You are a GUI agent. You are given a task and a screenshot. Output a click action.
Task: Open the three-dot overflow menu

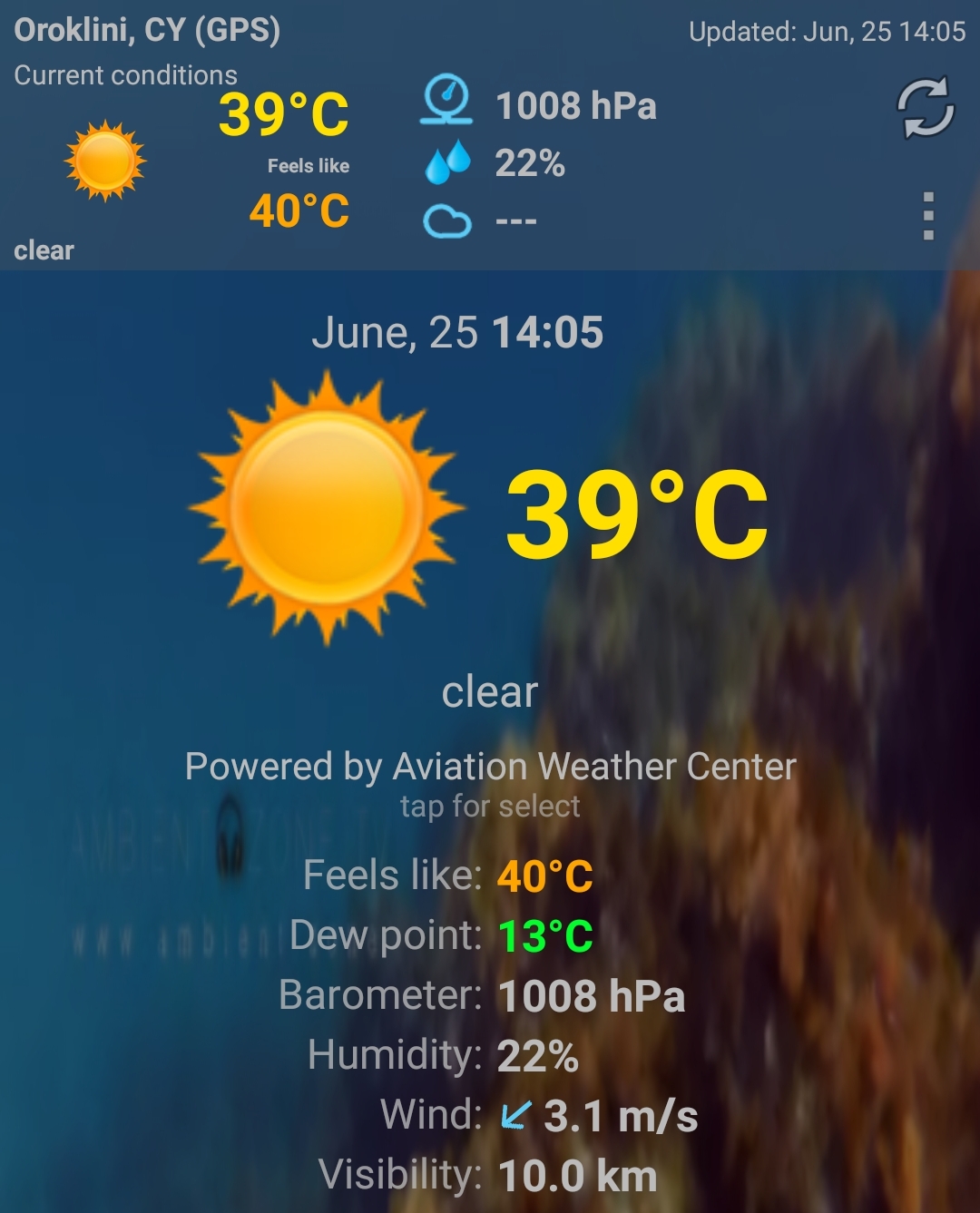[927, 216]
